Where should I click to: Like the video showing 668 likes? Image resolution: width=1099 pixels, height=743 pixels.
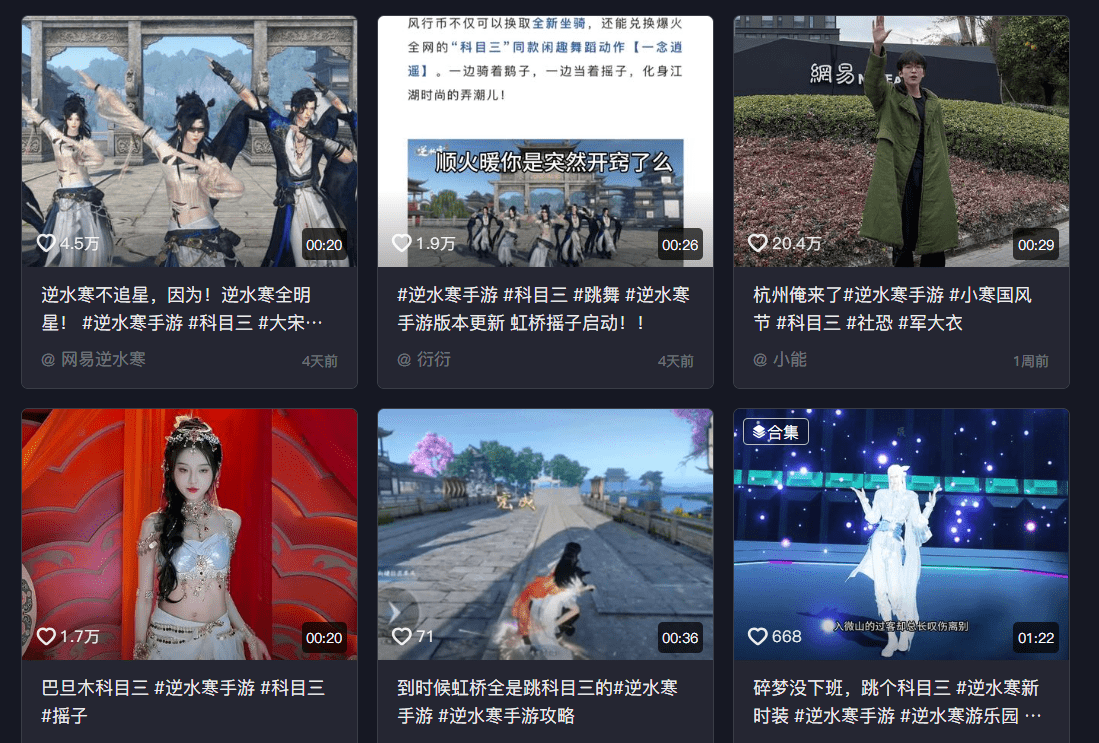click(x=758, y=636)
